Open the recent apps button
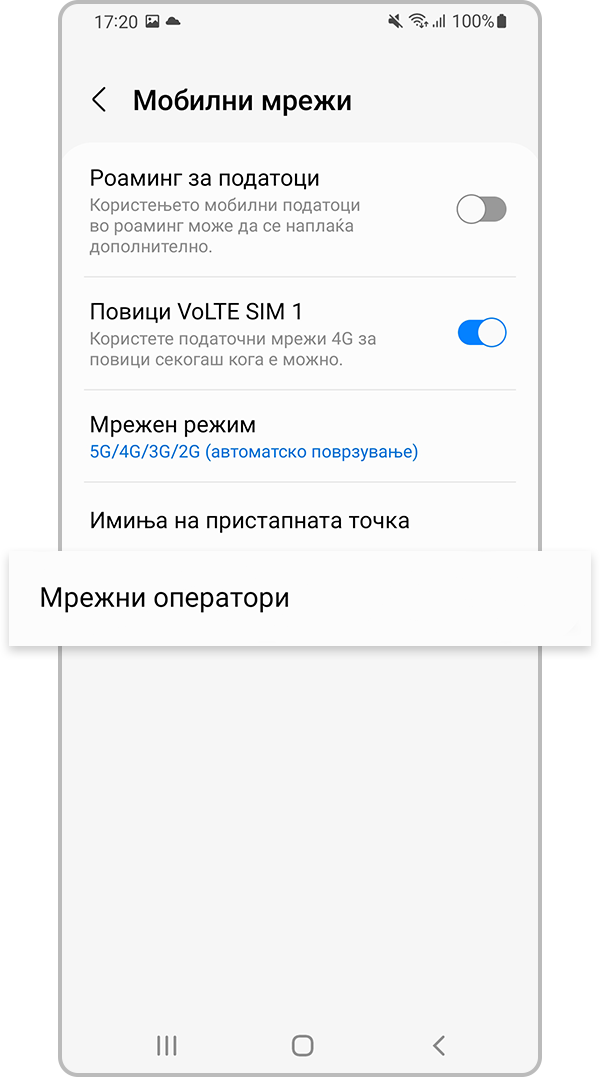This screenshot has height=1077, width=600. coord(166,1046)
